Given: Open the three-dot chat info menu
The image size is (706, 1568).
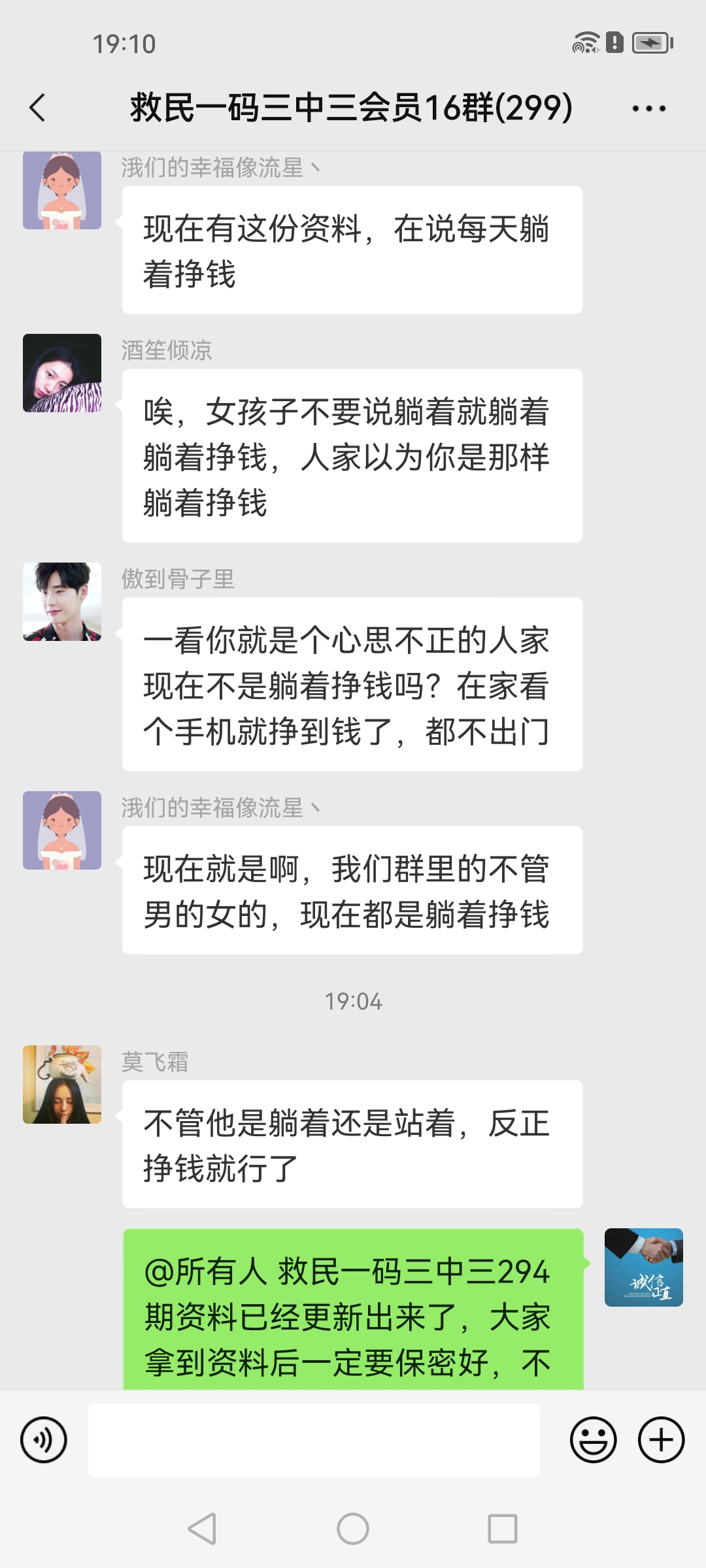Looking at the screenshot, I should tap(648, 108).
